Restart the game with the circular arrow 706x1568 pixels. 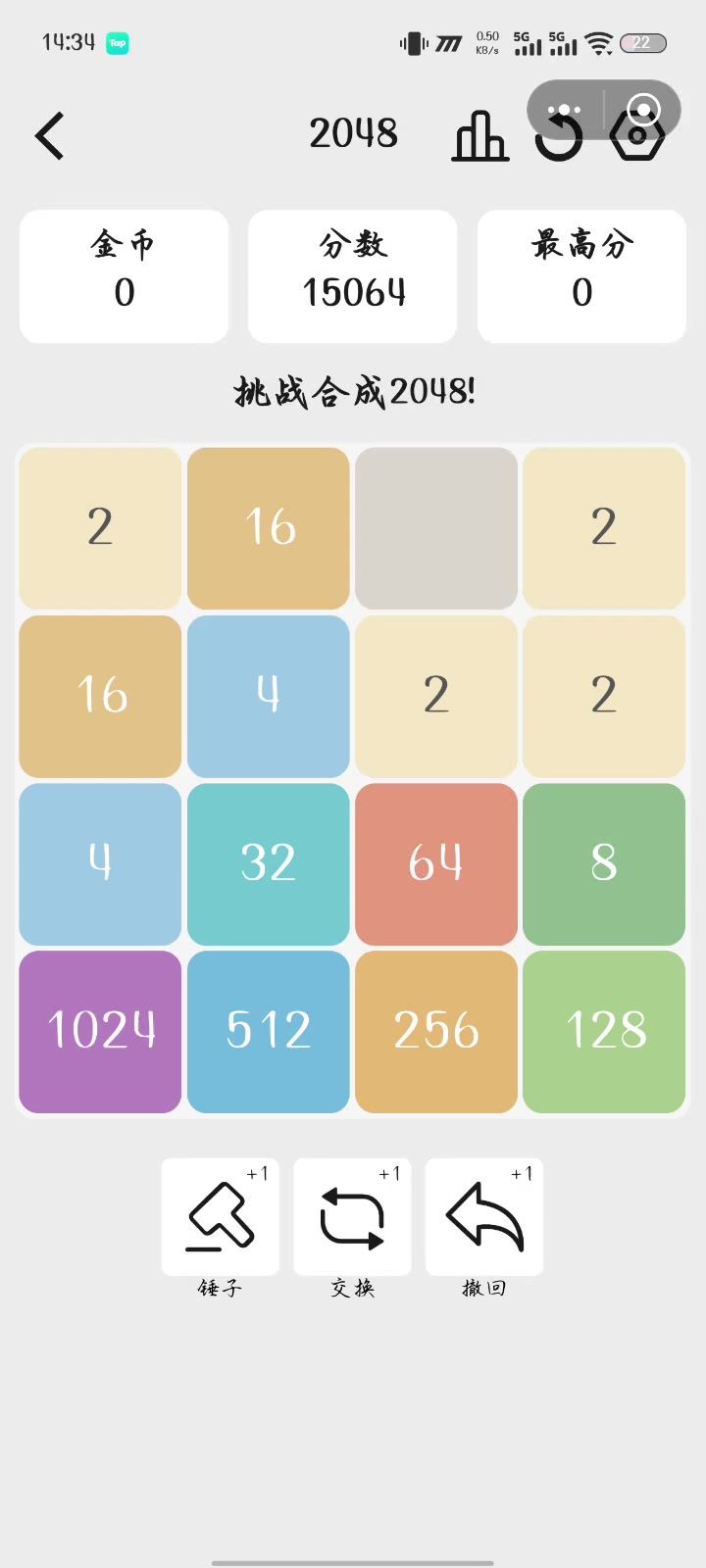(x=558, y=142)
